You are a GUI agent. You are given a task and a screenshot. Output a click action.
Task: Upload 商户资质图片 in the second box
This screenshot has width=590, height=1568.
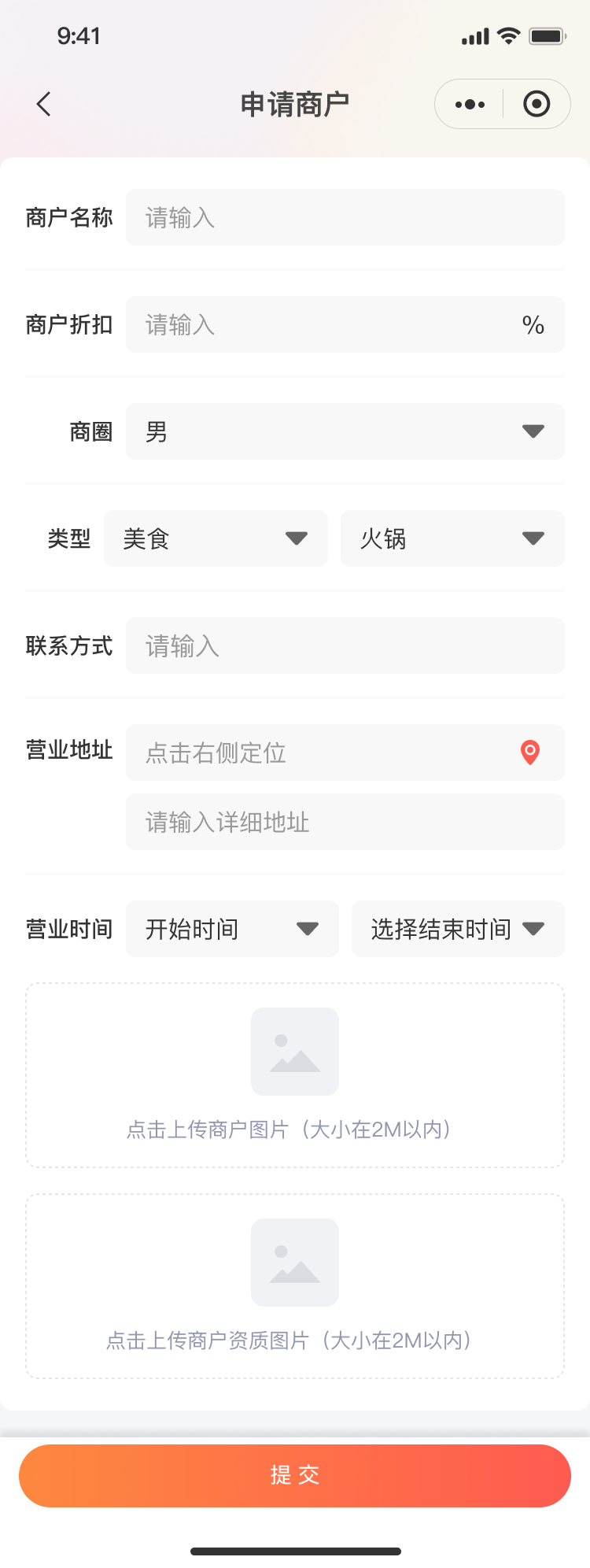pos(295,1285)
